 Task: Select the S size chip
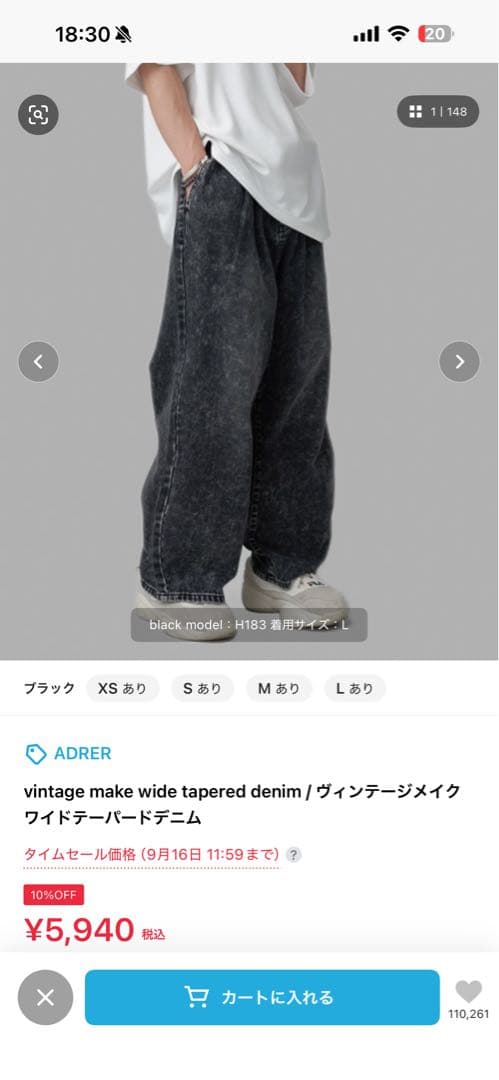203,688
